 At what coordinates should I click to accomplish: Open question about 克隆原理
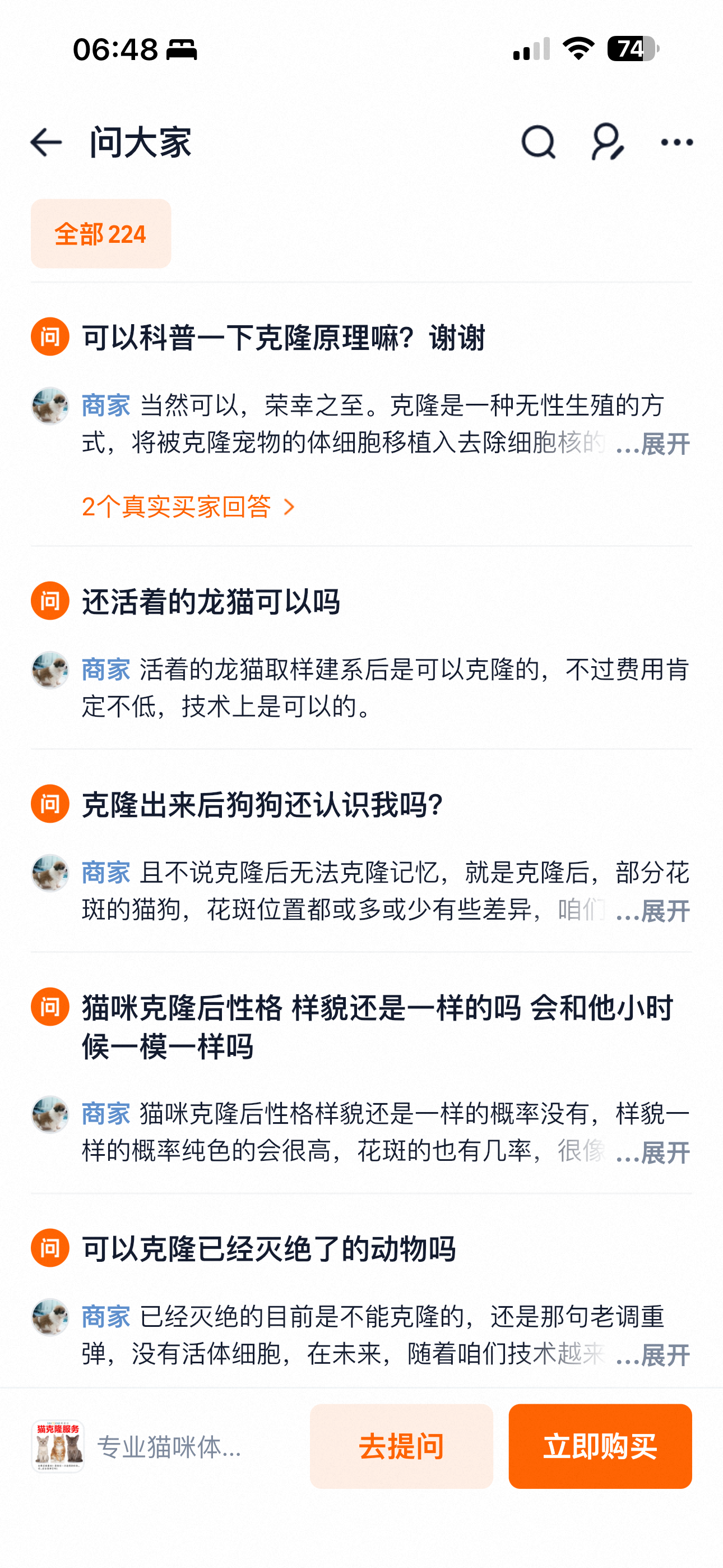pos(284,338)
